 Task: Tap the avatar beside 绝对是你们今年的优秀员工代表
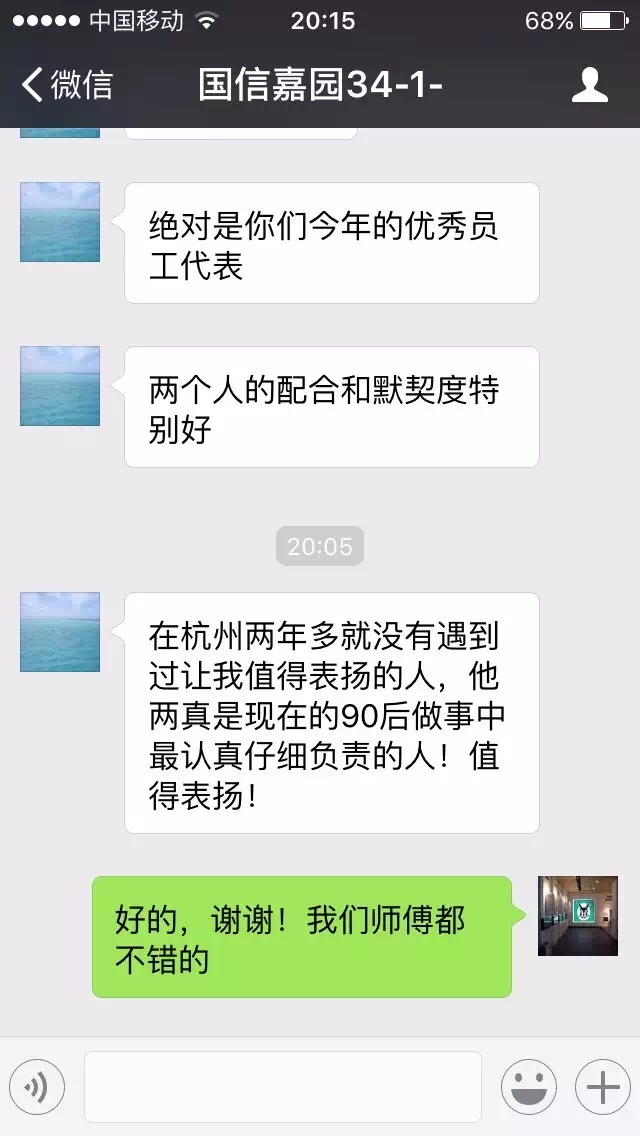[60, 222]
